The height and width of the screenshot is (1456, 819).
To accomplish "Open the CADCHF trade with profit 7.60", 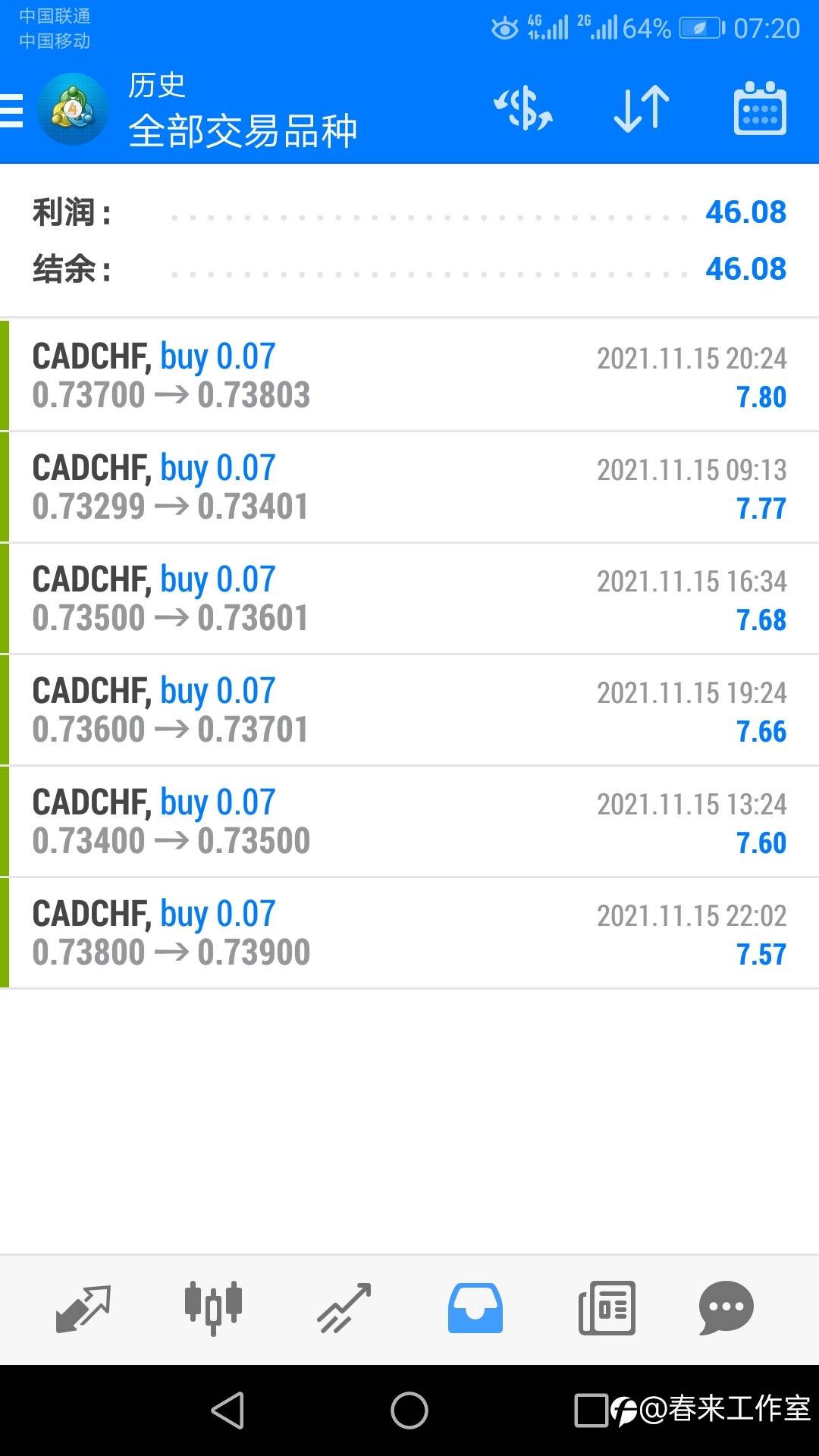I will pyautogui.click(x=409, y=821).
